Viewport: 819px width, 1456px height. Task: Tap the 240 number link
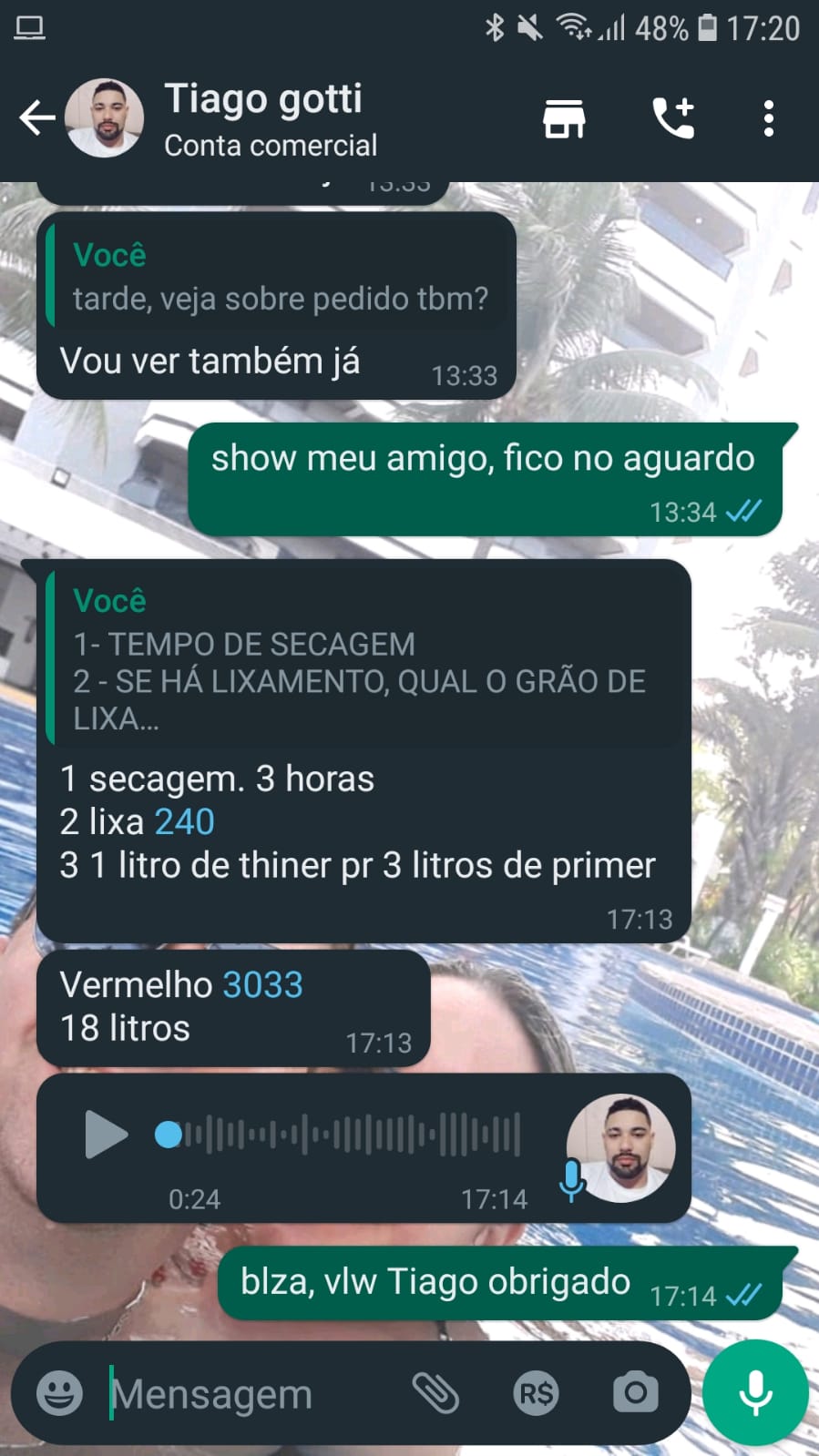pyautogui.click(x=184, y=822)
